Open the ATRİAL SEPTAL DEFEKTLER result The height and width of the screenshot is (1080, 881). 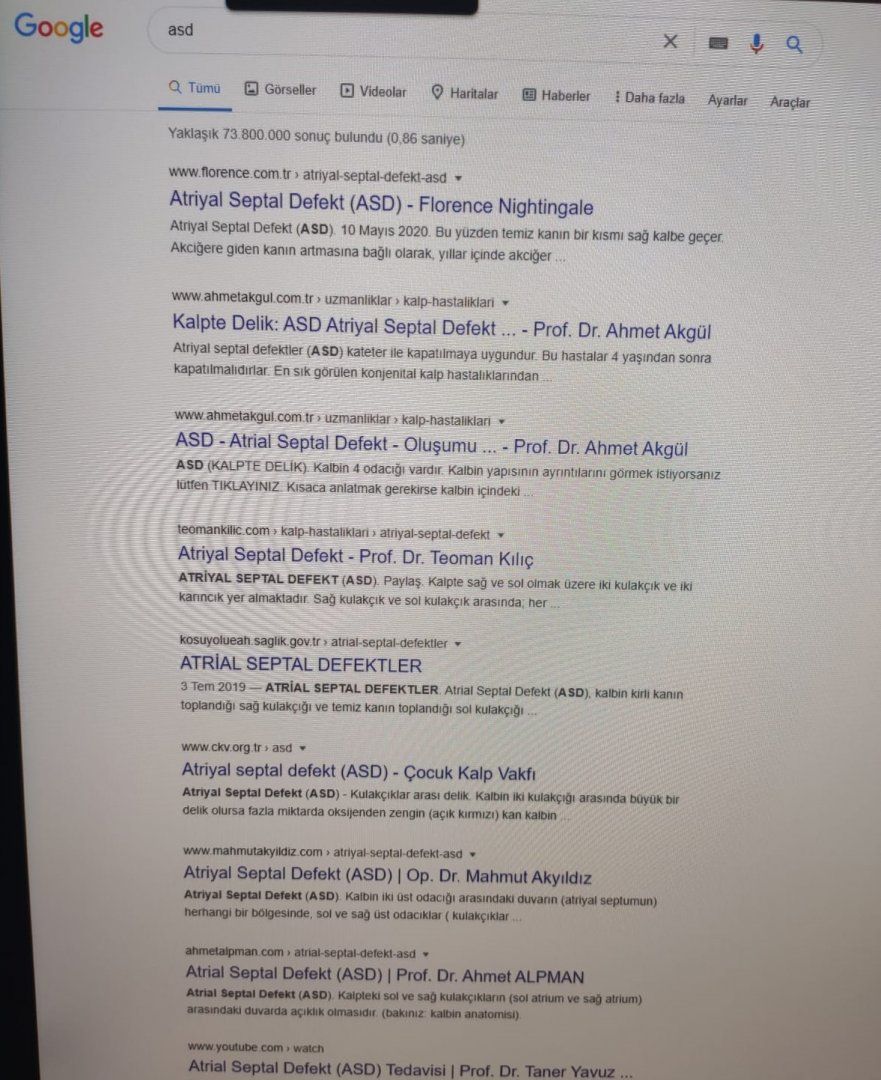point(300,665)
